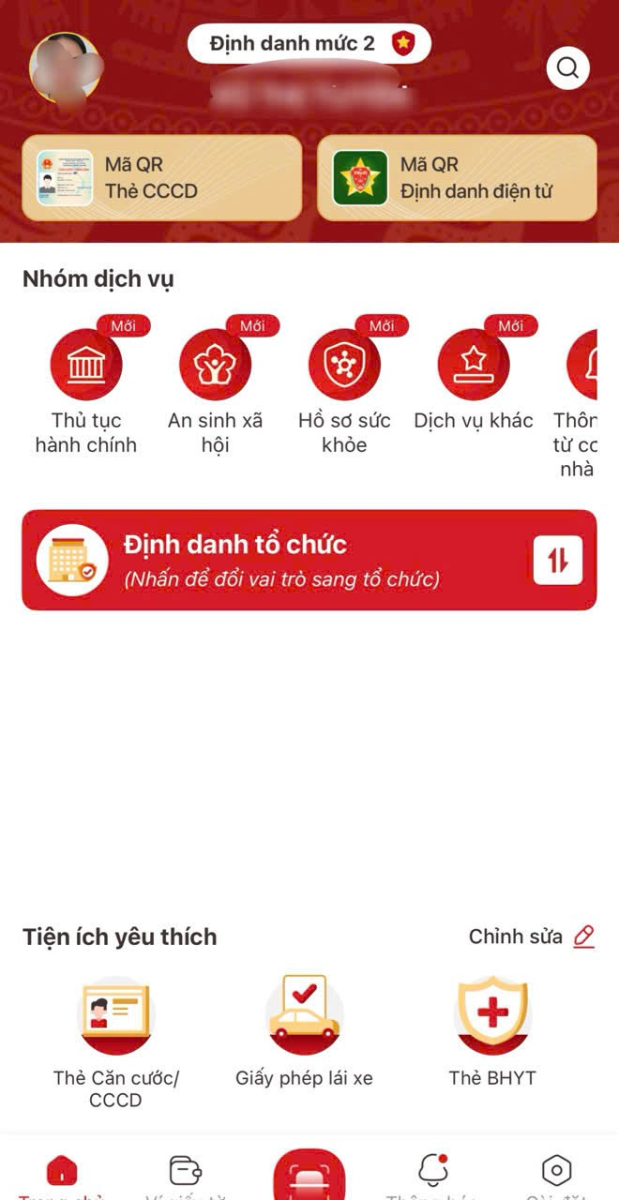
Task: Open the settings hexagon tab
Action: 556,1171
